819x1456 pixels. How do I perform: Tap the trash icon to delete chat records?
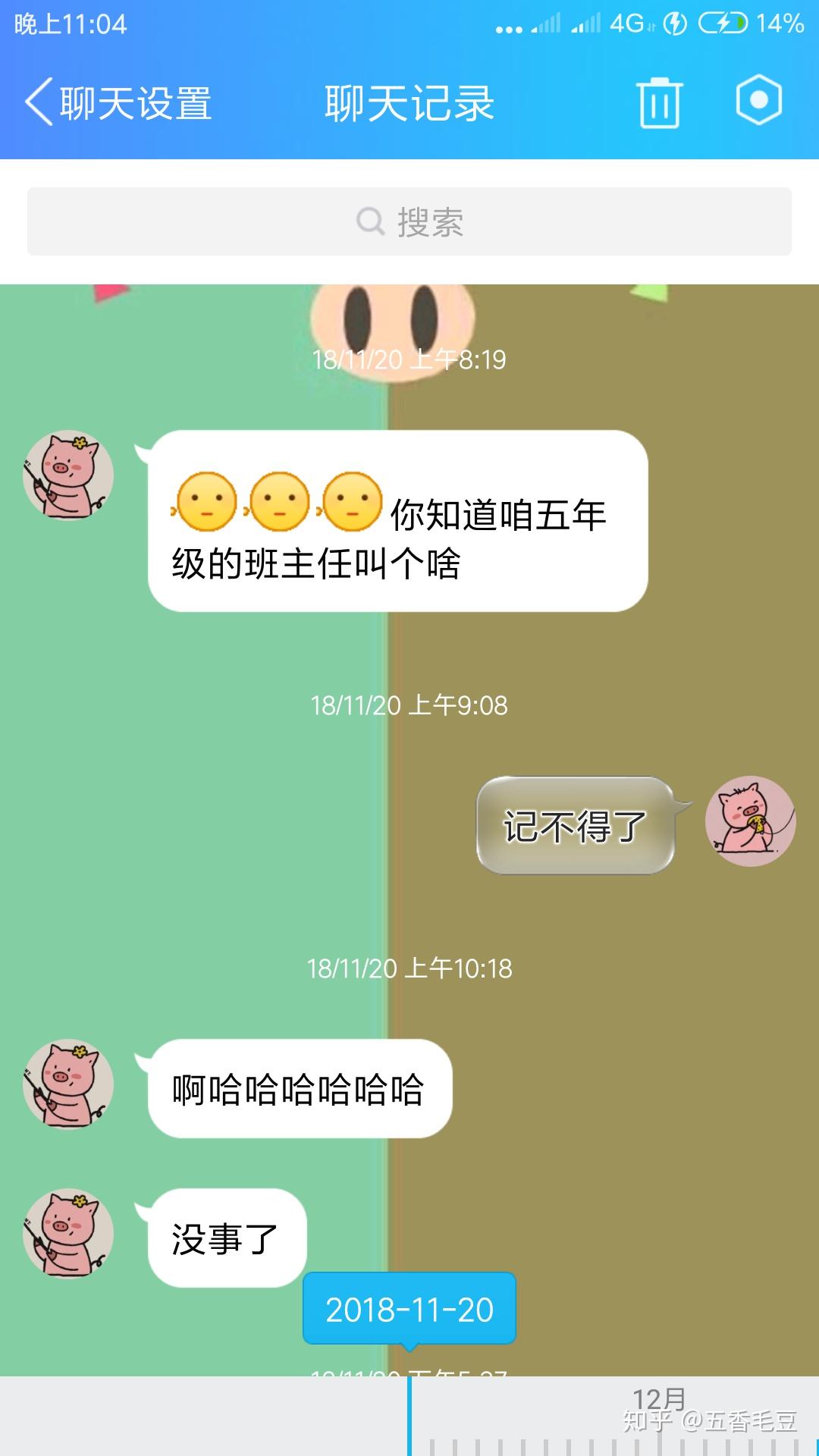coord(659,102)
